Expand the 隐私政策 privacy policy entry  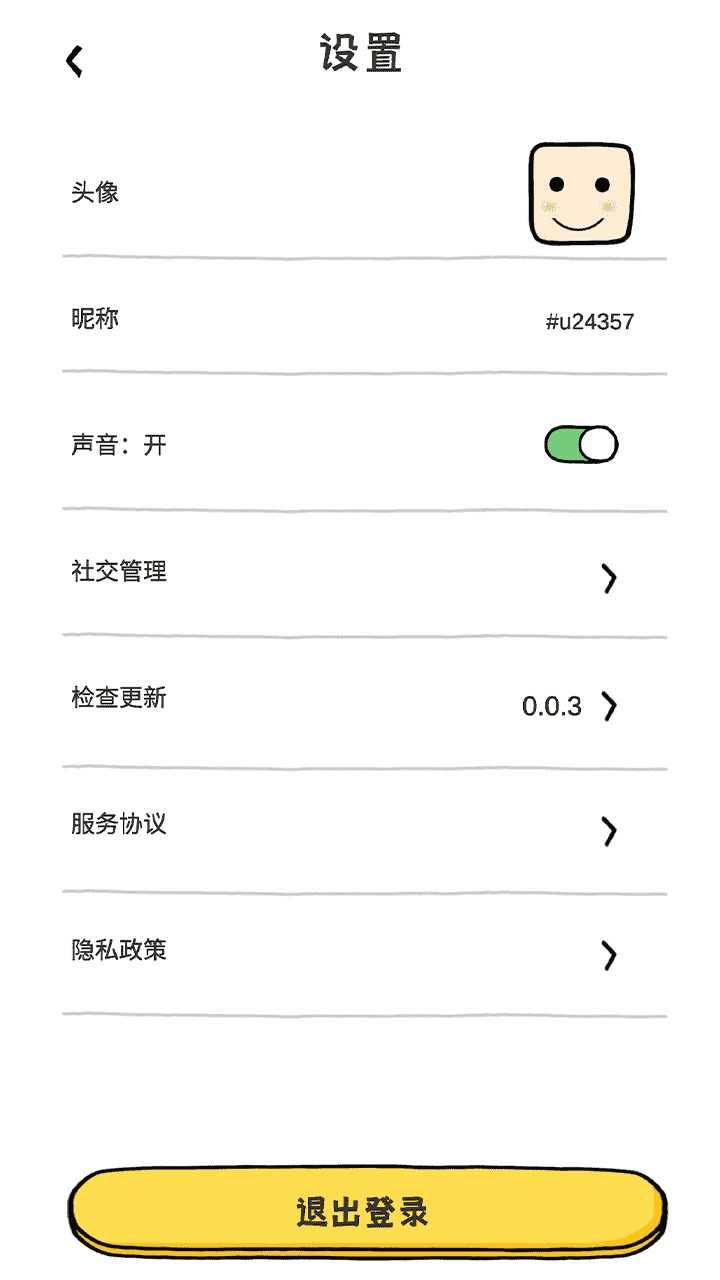[360, 950]
